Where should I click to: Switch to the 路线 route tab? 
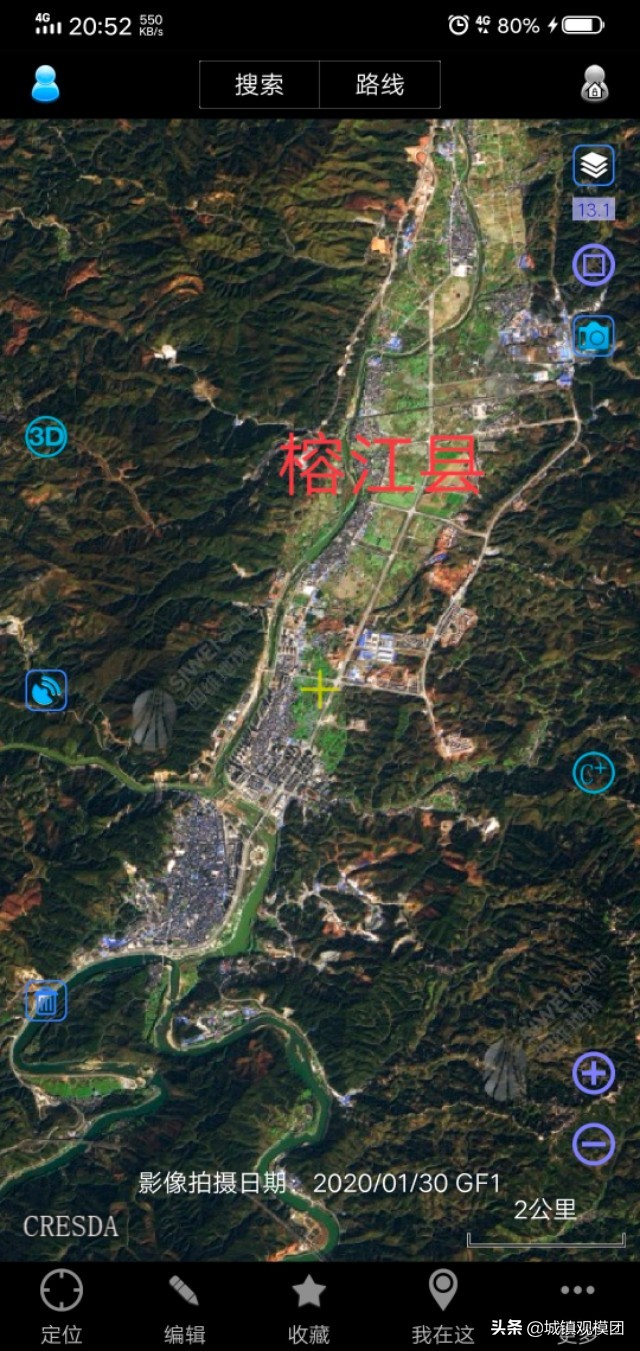[x=379, y=85]
